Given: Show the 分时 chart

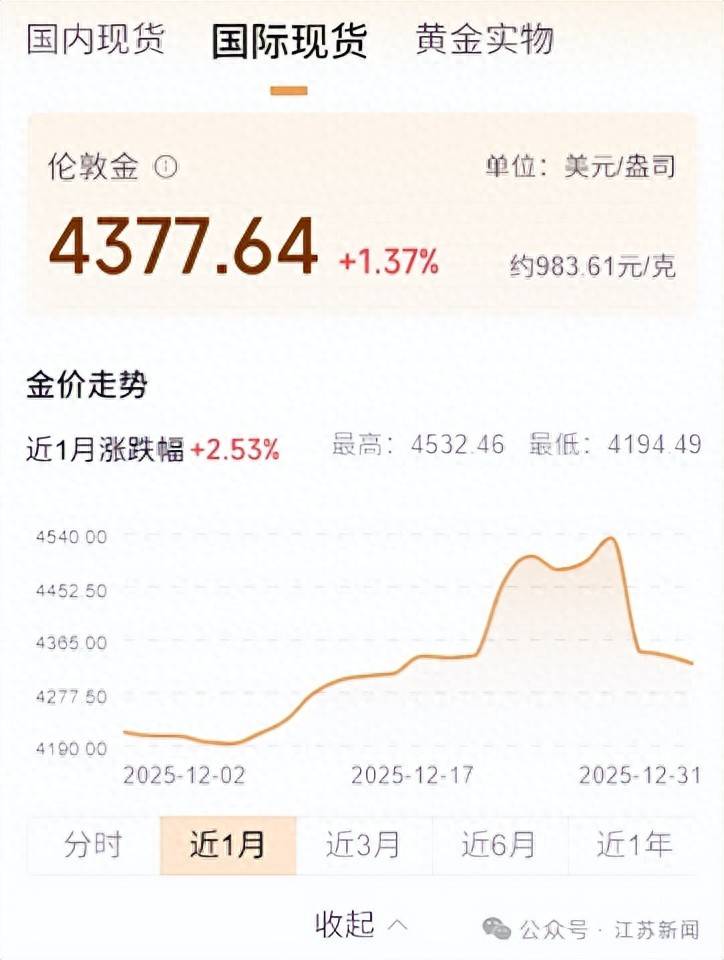Looking at the screenshot, I should [x=93, y=846].
